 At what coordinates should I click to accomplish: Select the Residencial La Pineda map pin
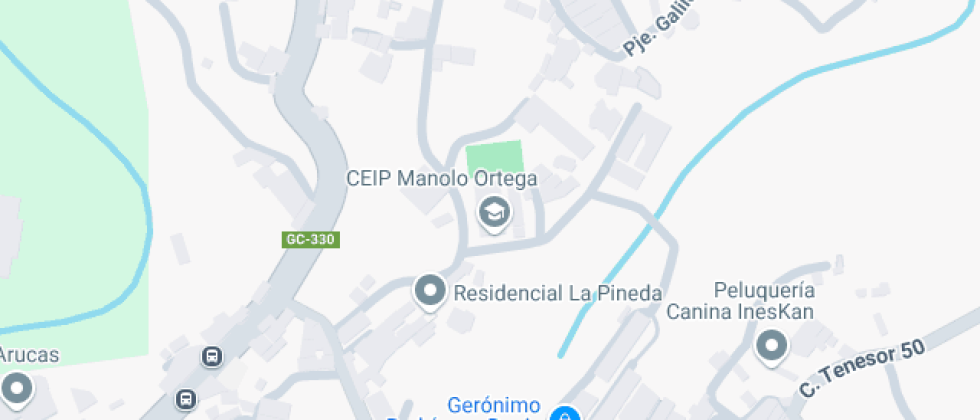pyautogui.click(x=430, y=291)
